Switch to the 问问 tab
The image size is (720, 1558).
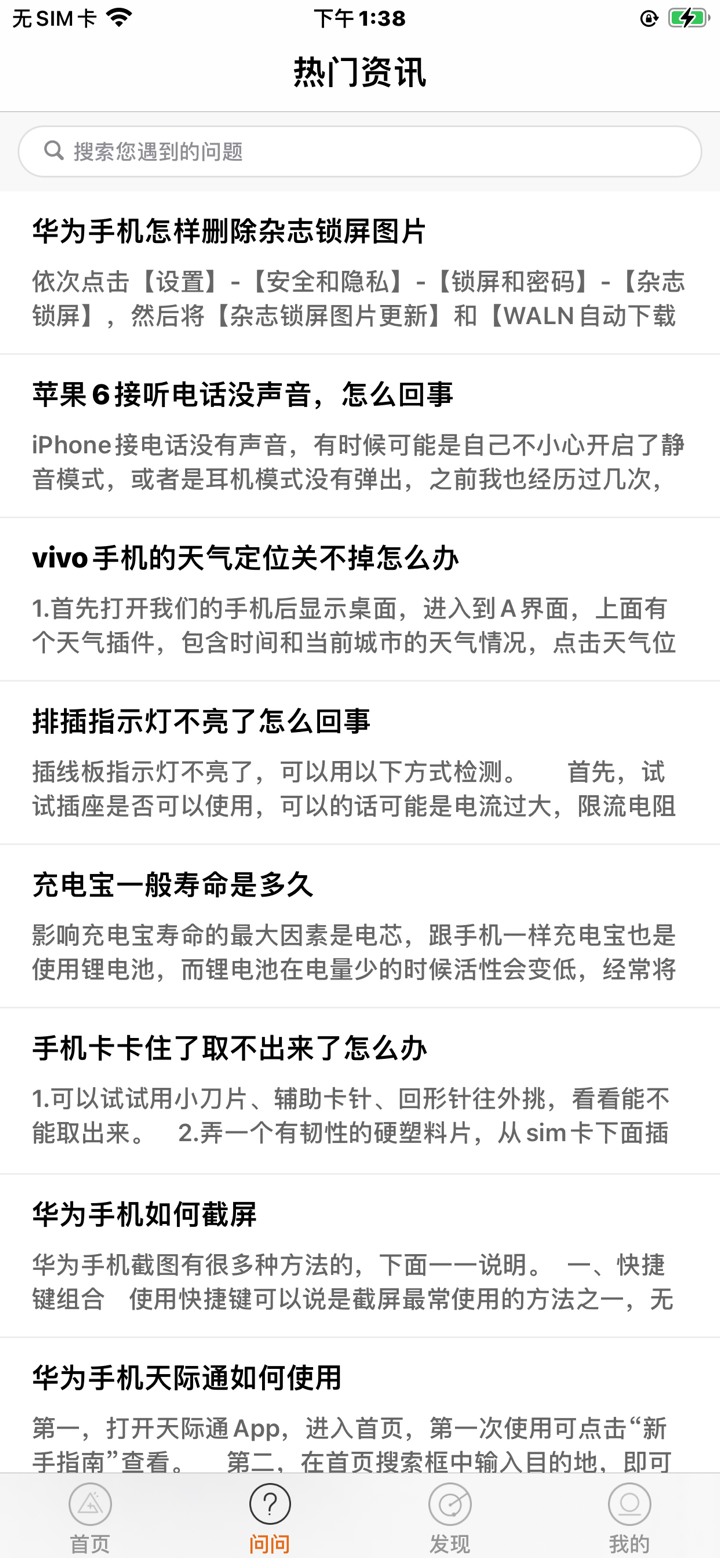[x=269, y=1515]
